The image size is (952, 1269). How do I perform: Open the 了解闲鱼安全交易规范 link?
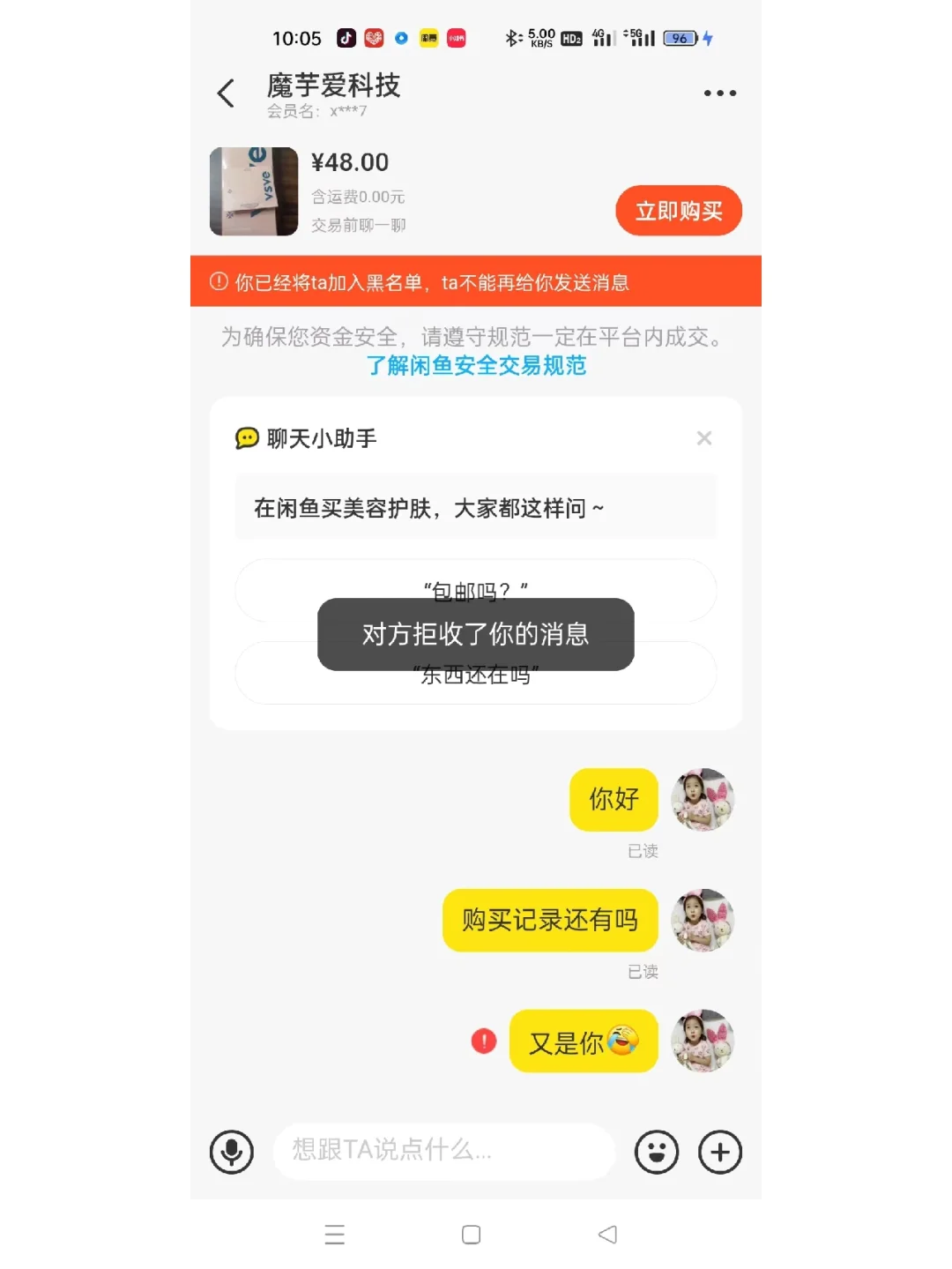click(x=476, y=365)
